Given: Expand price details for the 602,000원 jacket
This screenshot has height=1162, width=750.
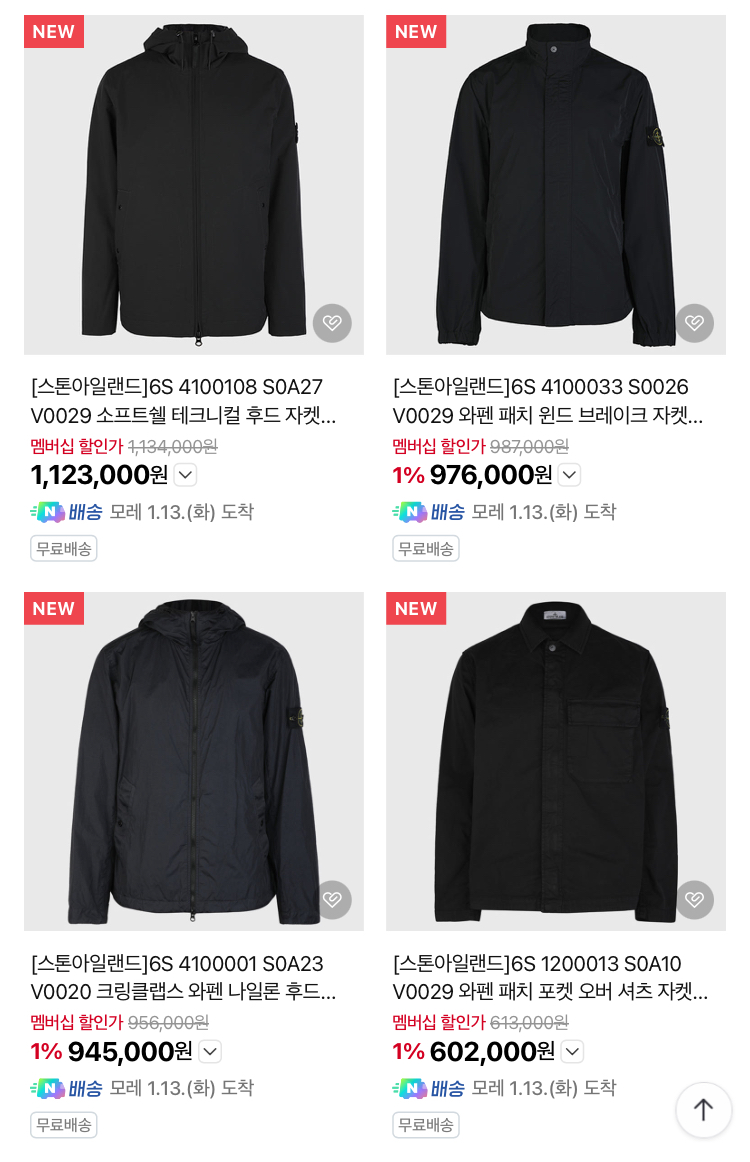Looking at the screenshot, I should [572, 1051].
